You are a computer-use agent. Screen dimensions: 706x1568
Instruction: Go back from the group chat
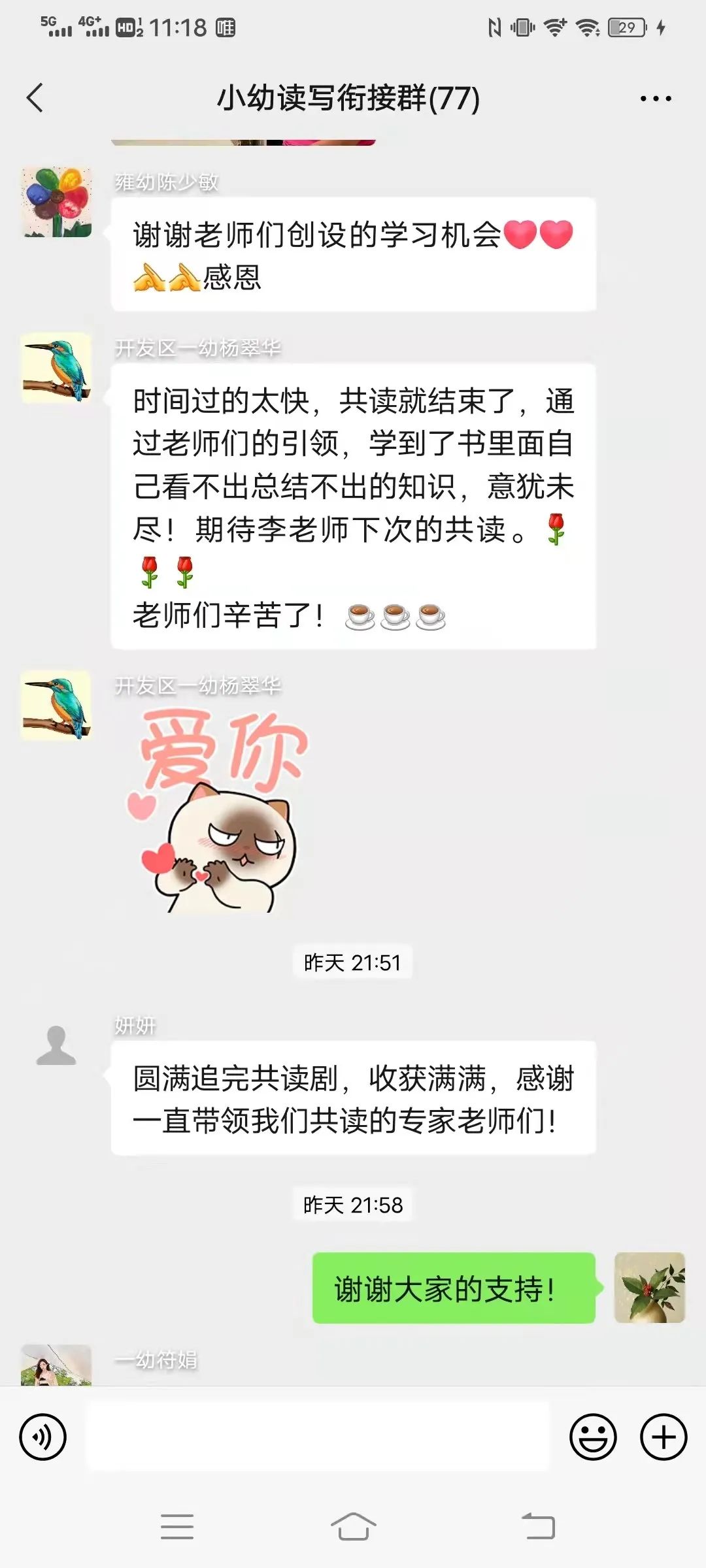(35, 98)
